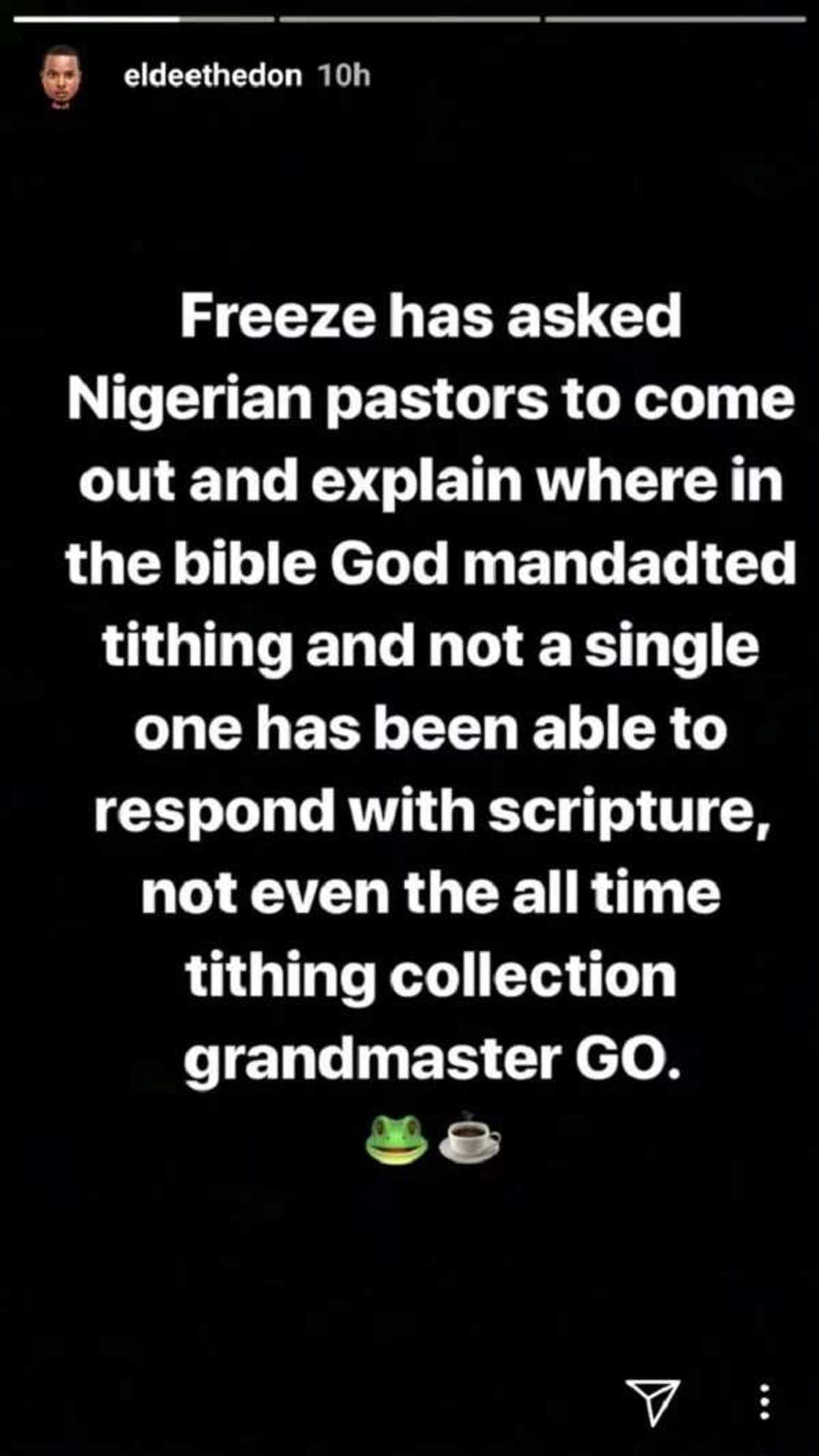Click the avatar thumbnail beside the username

click(62, 78)
